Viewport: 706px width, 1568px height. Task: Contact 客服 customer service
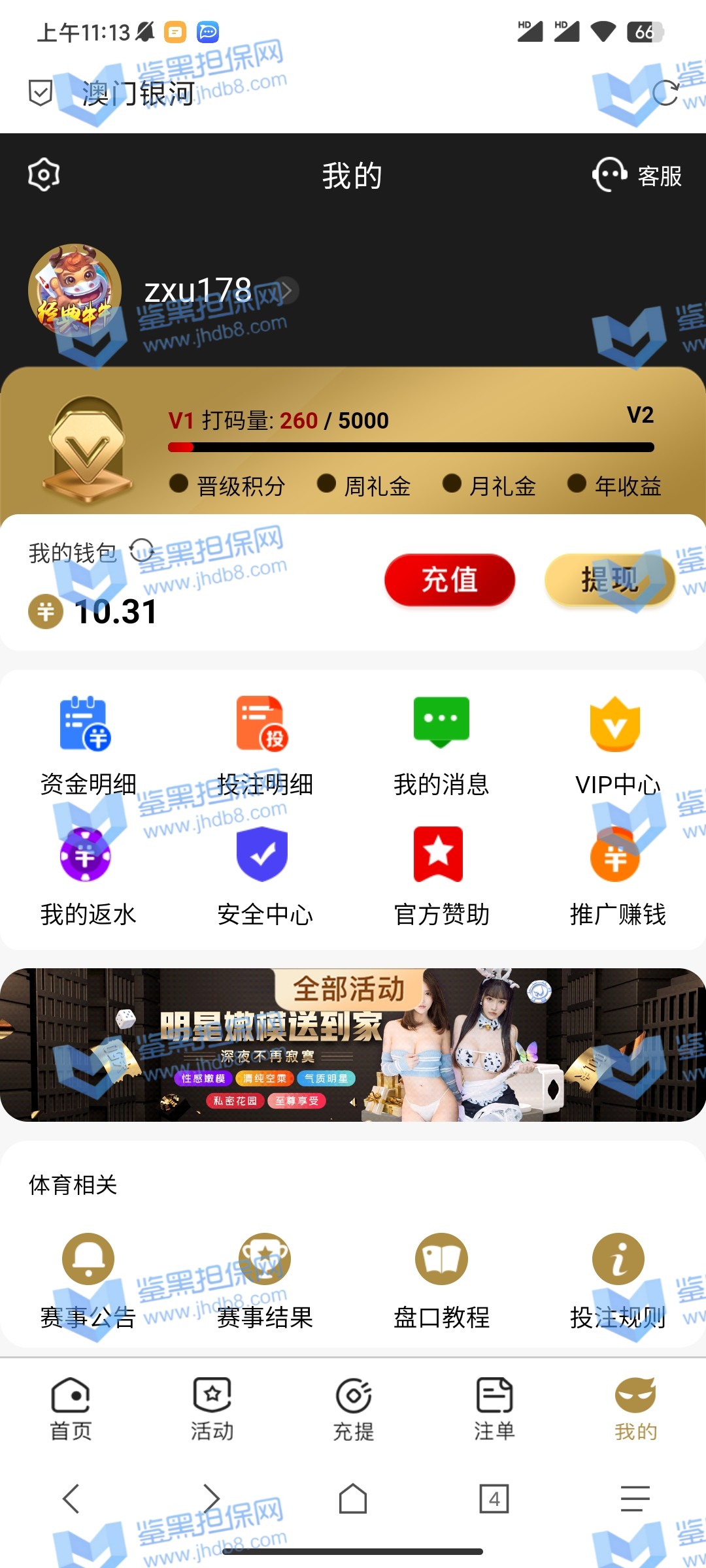(x=637, y=175)
